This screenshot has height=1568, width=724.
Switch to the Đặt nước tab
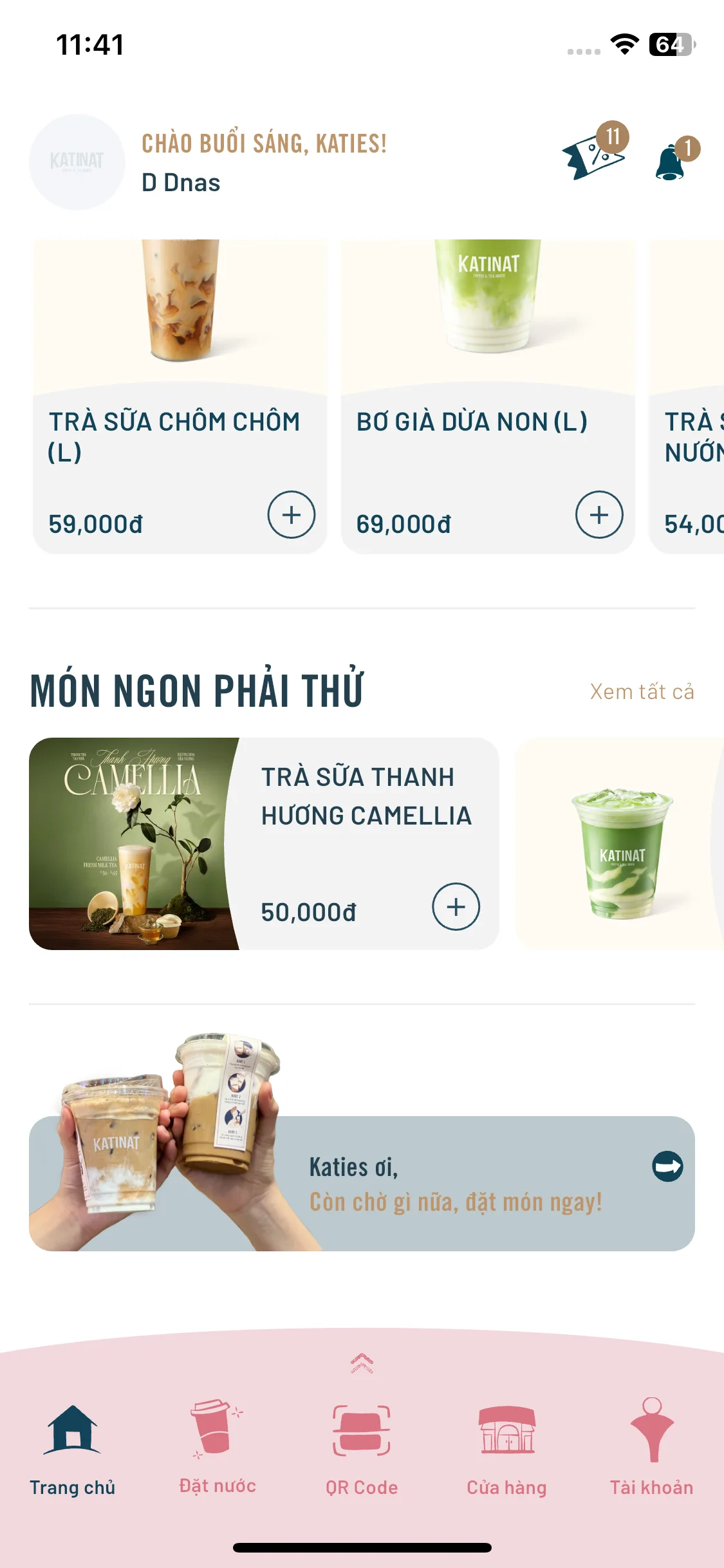pos(218,1450)
